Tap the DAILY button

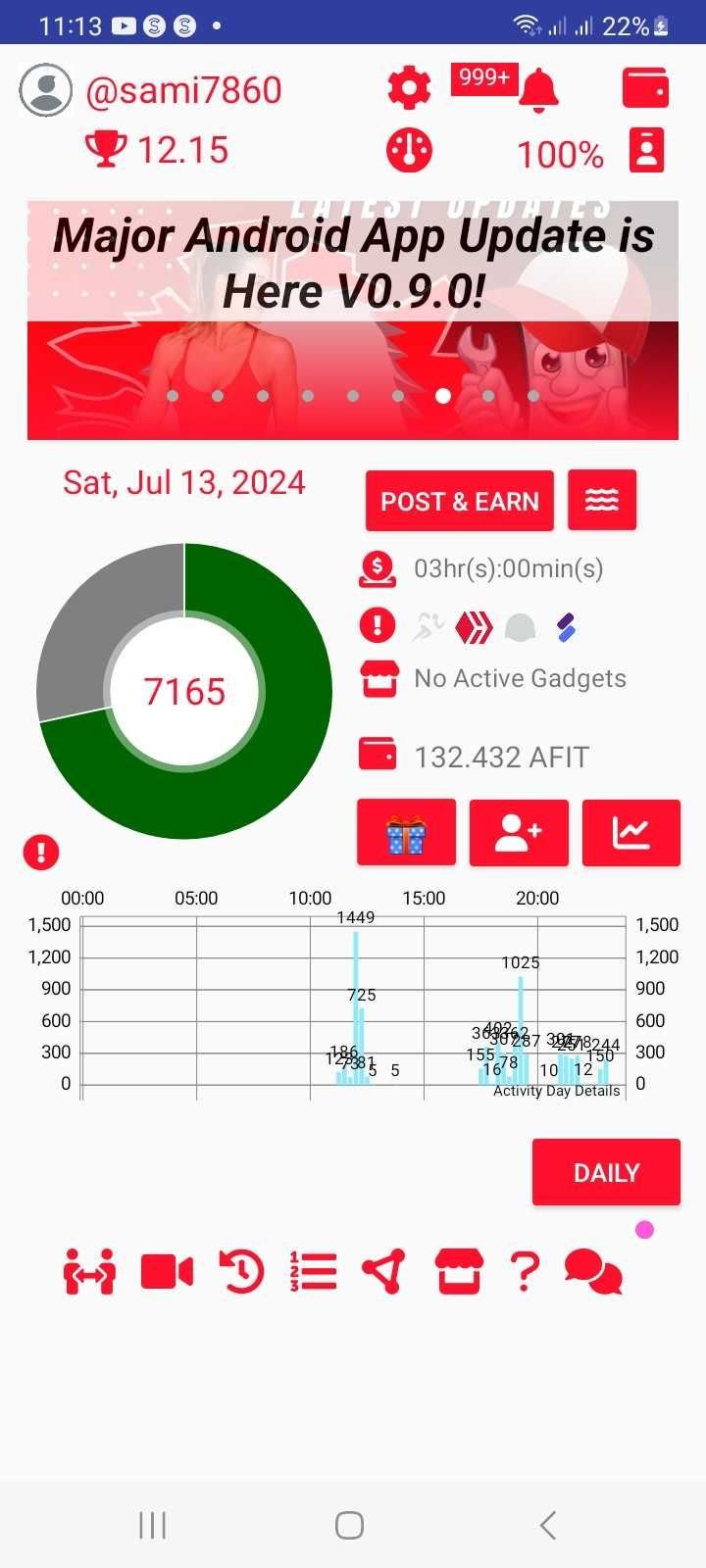[x=606, y=1172]
